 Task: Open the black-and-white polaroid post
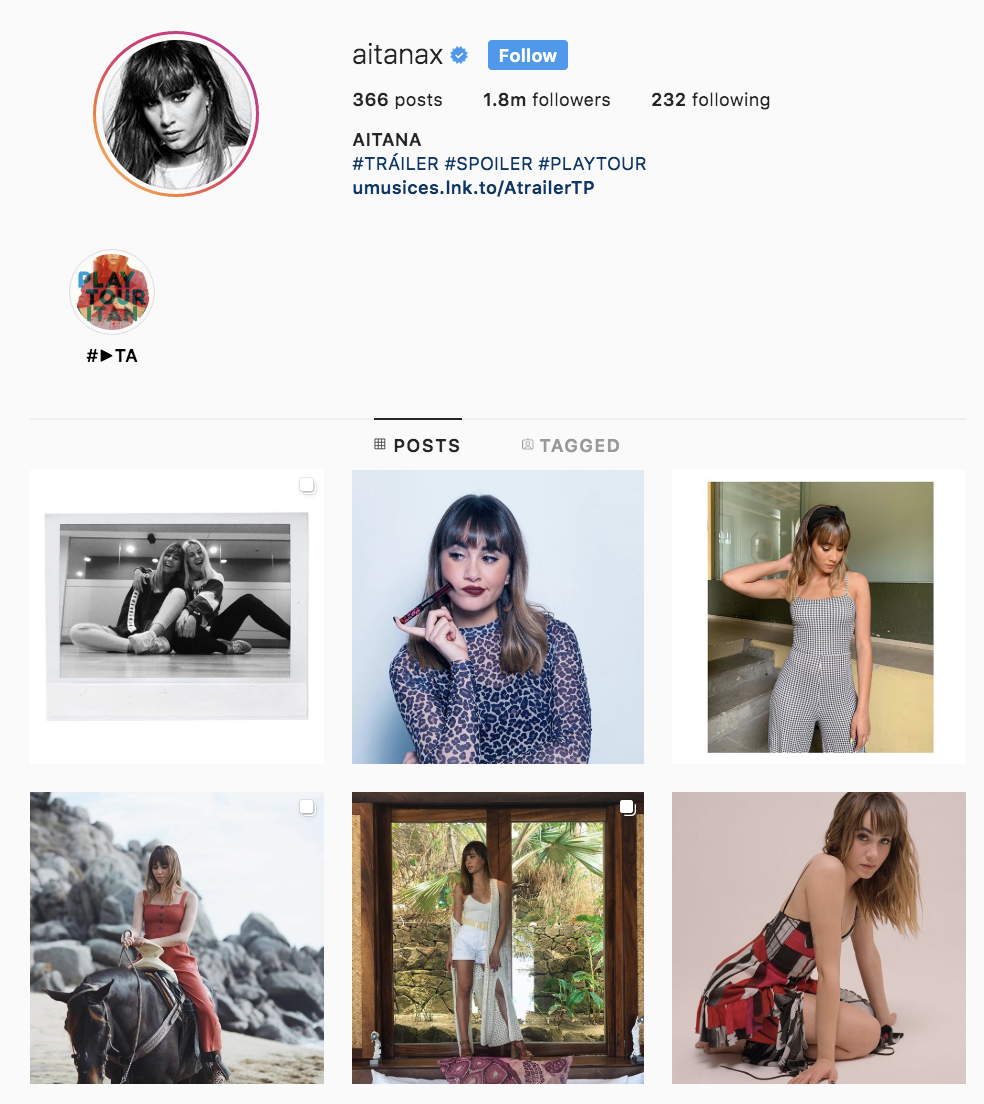(177, 617)
